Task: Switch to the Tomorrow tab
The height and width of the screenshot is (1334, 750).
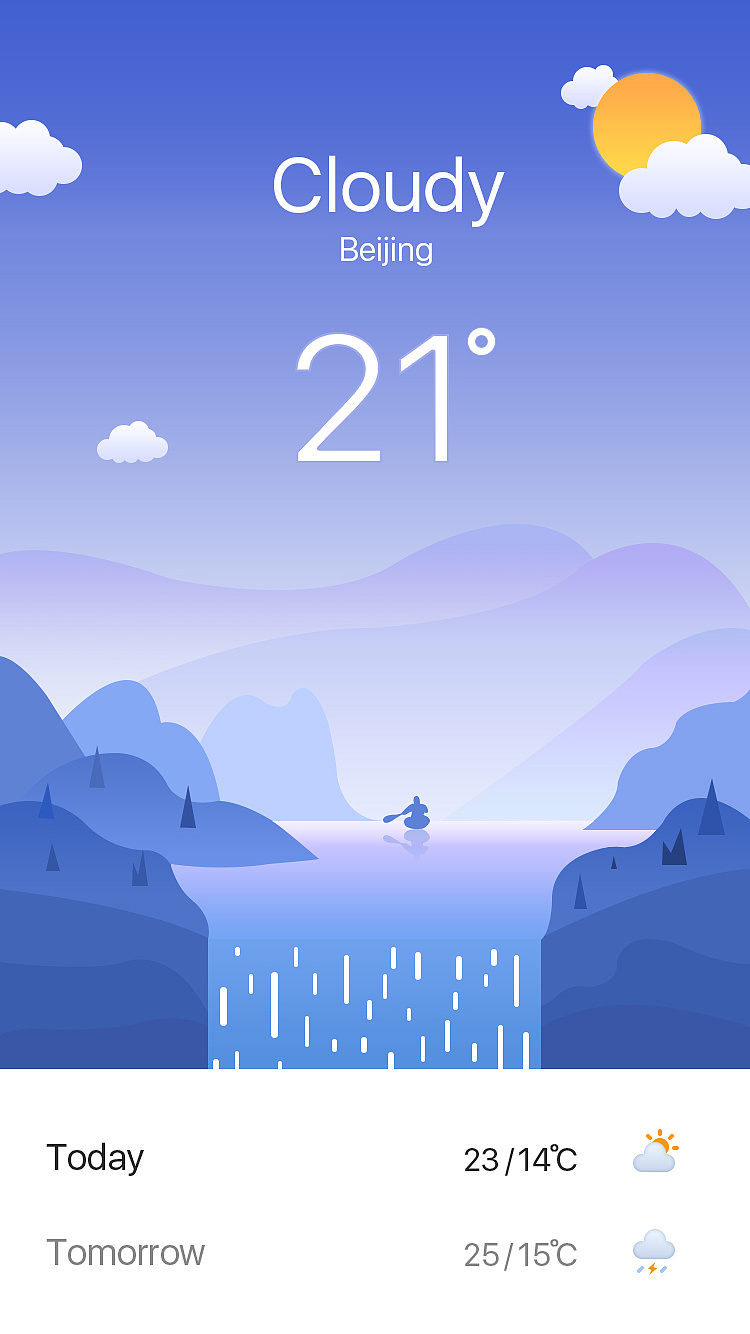Action: coord(126,1253)
